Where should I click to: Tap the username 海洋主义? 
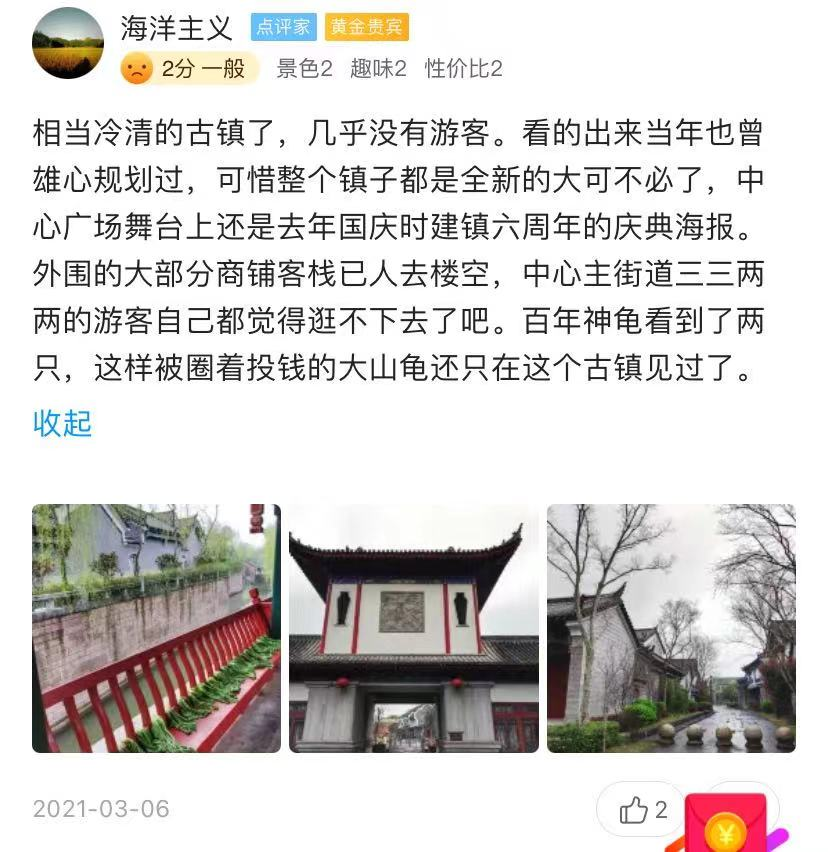click(176, 28)
